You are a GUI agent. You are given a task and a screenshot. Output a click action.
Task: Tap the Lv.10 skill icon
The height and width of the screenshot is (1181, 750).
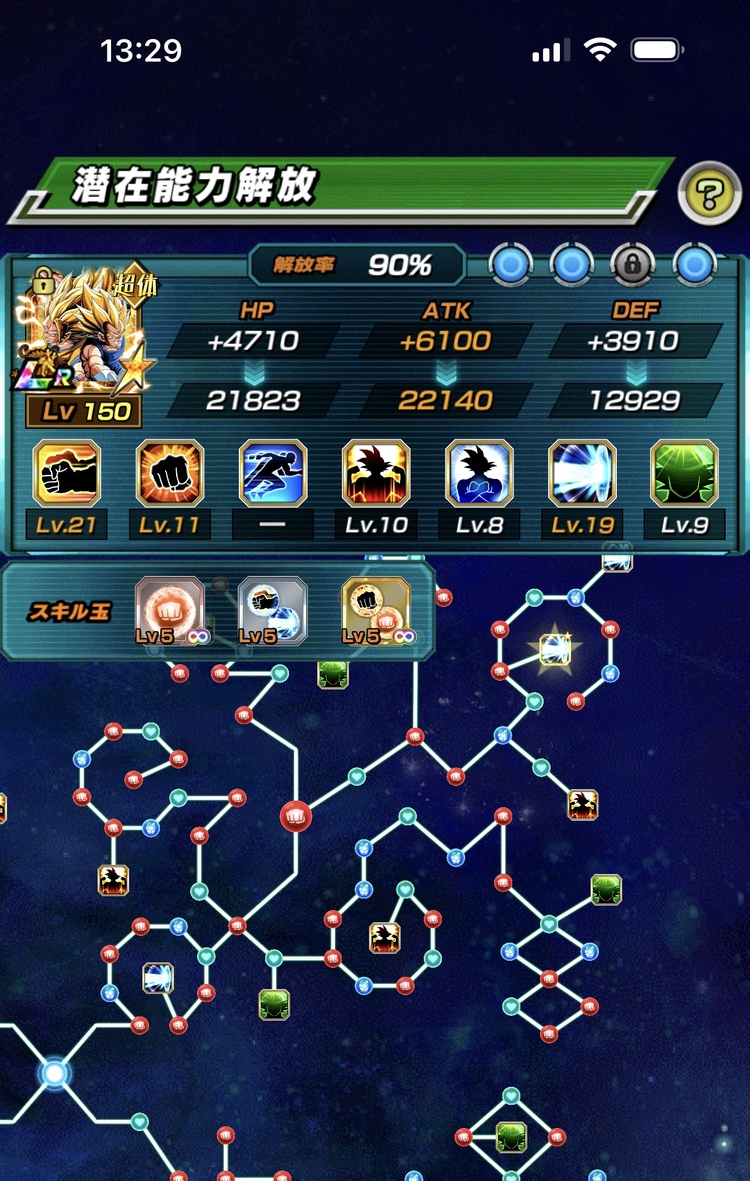tap(376, 473)
